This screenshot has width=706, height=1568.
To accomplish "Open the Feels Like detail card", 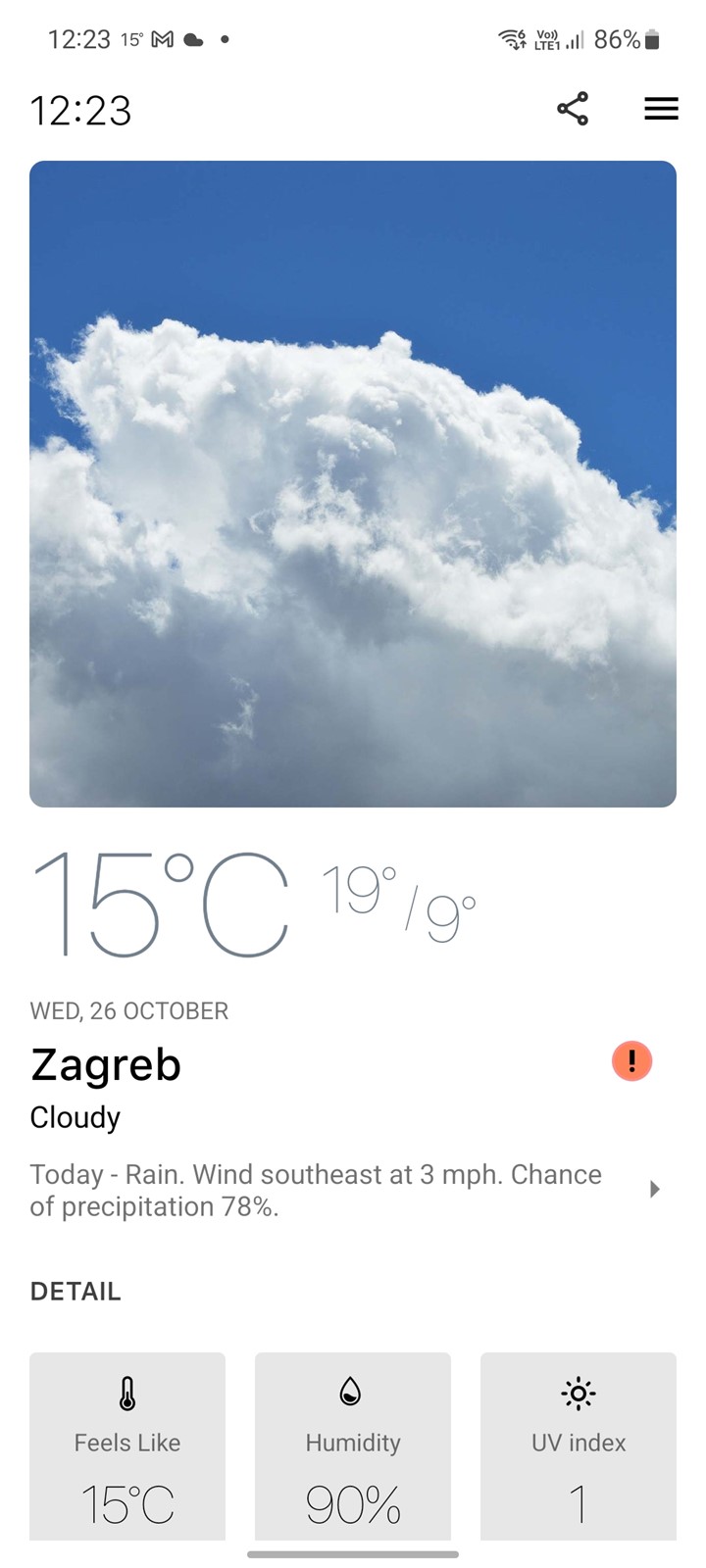I will 127,1445.
